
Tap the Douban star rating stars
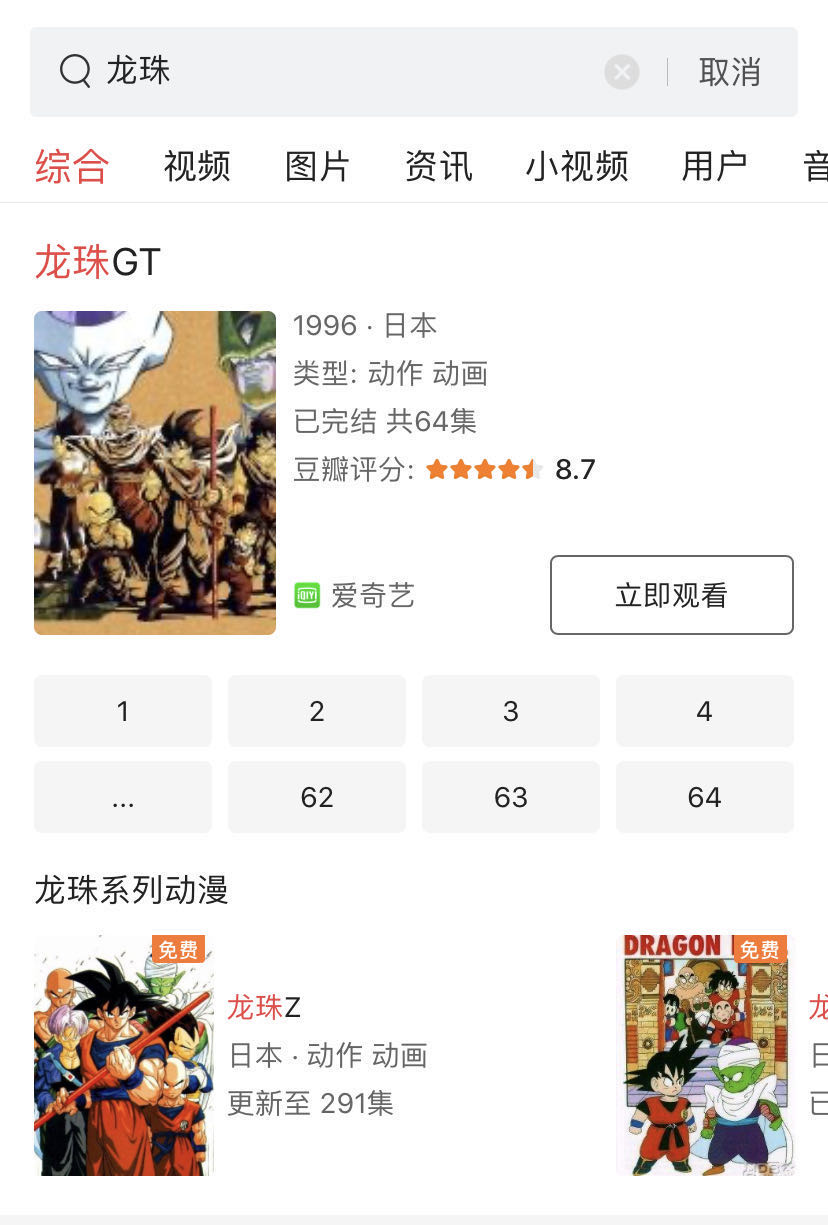pyautogui.click(x=483, y=469)
